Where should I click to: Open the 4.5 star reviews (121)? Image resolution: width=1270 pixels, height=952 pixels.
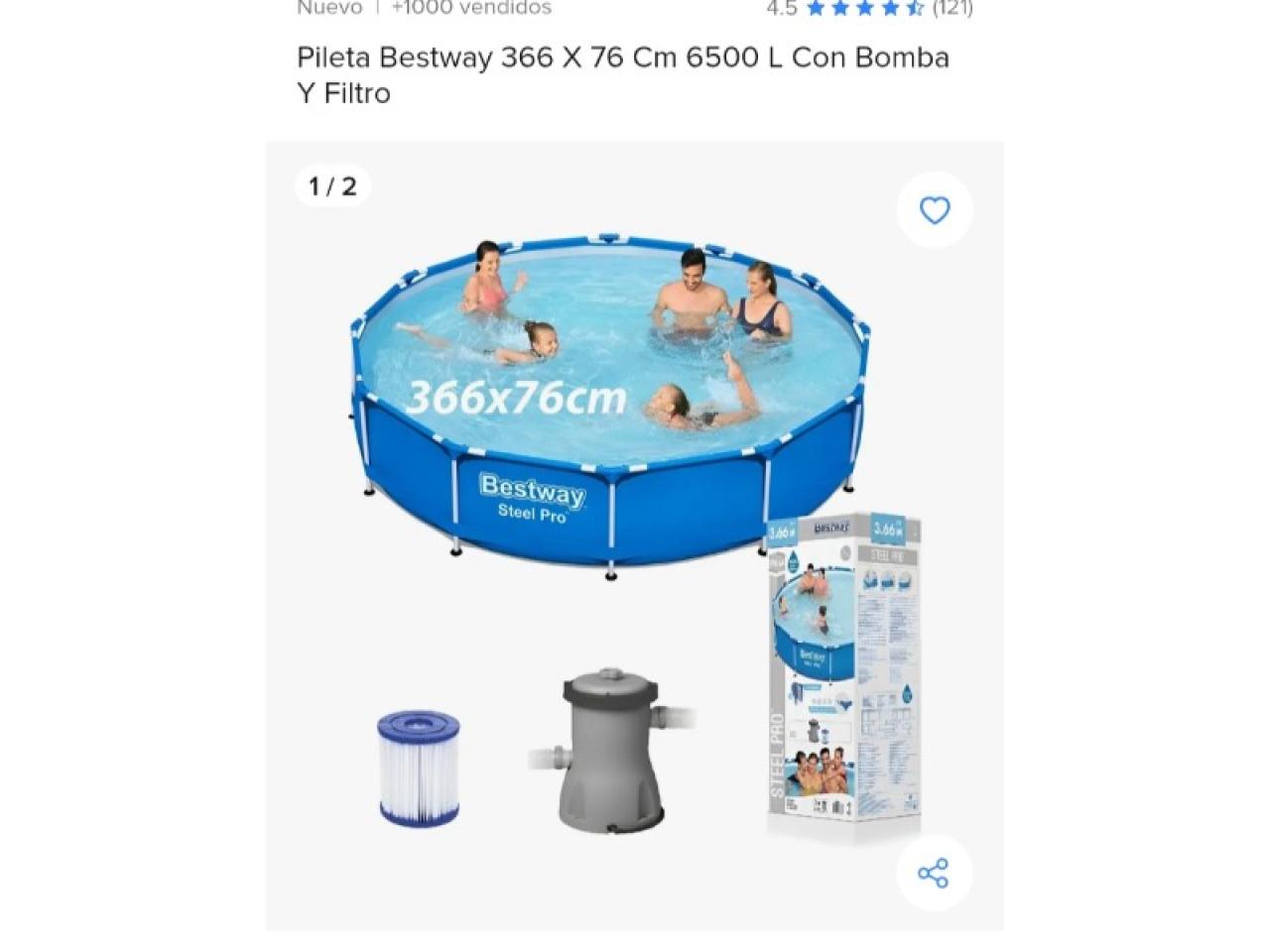[868, 9]
